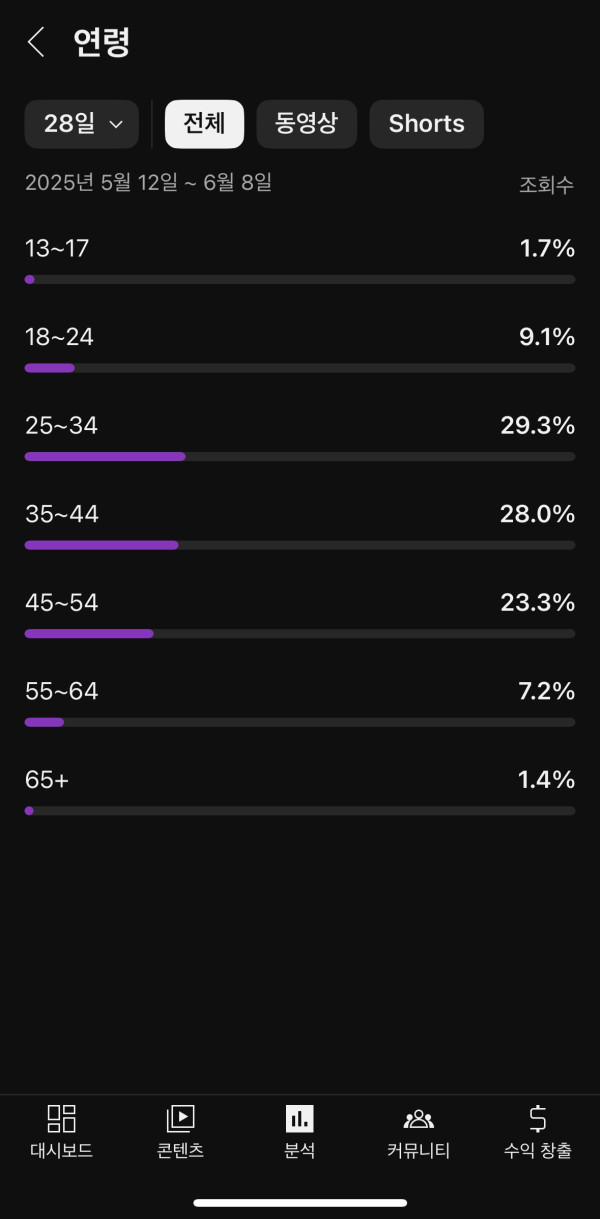Open the 28일 period dropdown
This screenshot has height=1219, width=600.
(82, 124)
